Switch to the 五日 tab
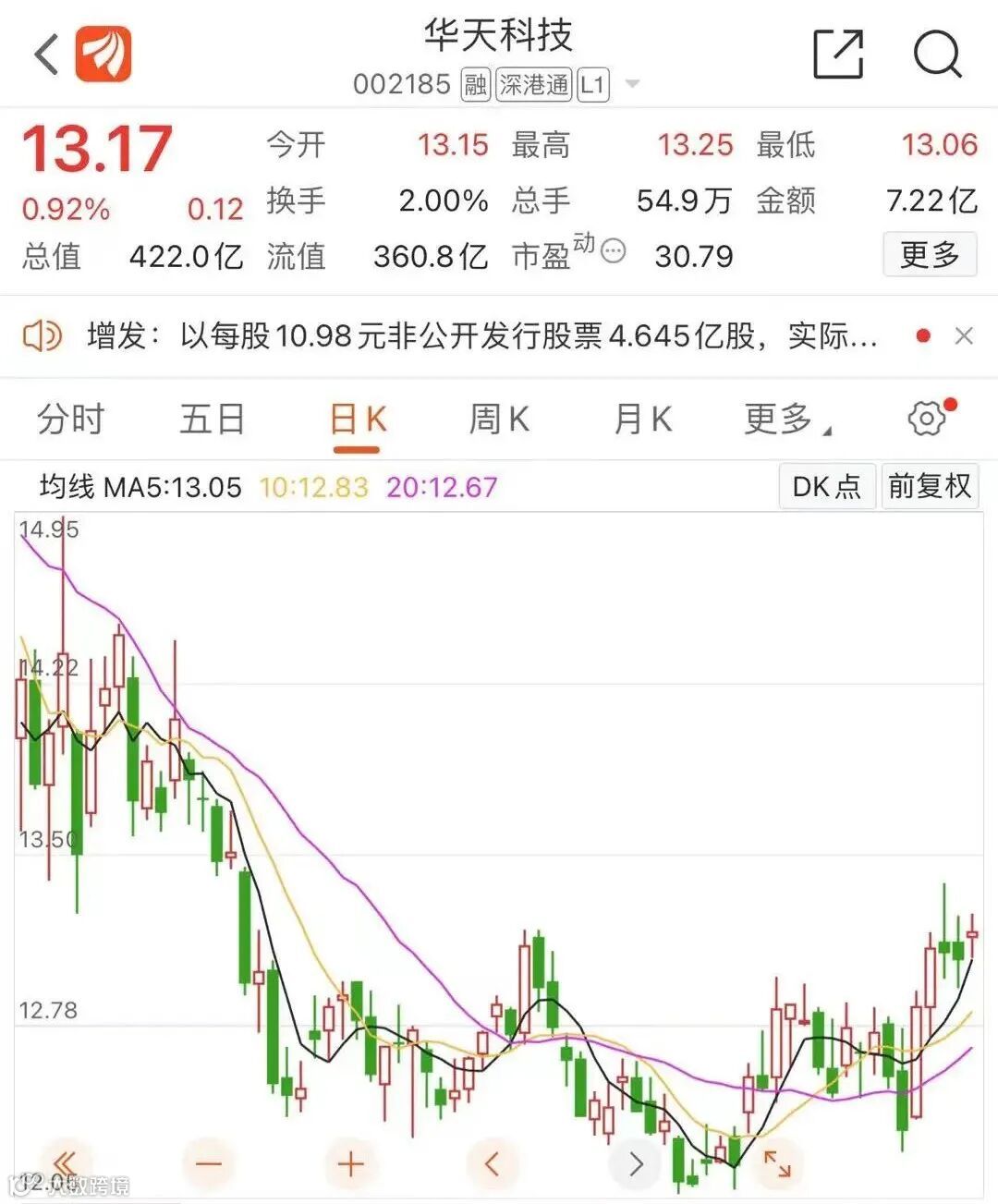The image size is (998, 1204). (212, 420)
